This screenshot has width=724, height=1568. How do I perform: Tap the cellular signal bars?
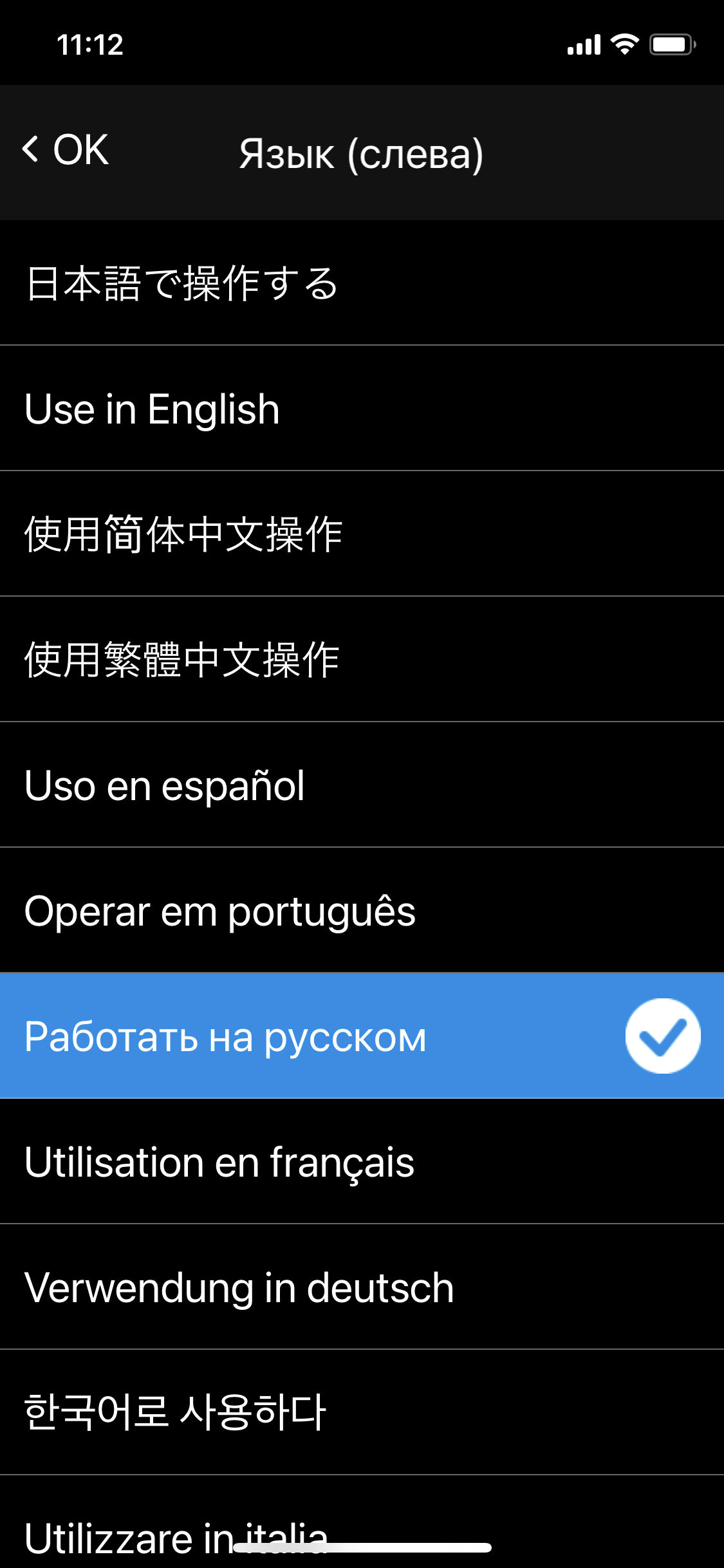[582, 43]
